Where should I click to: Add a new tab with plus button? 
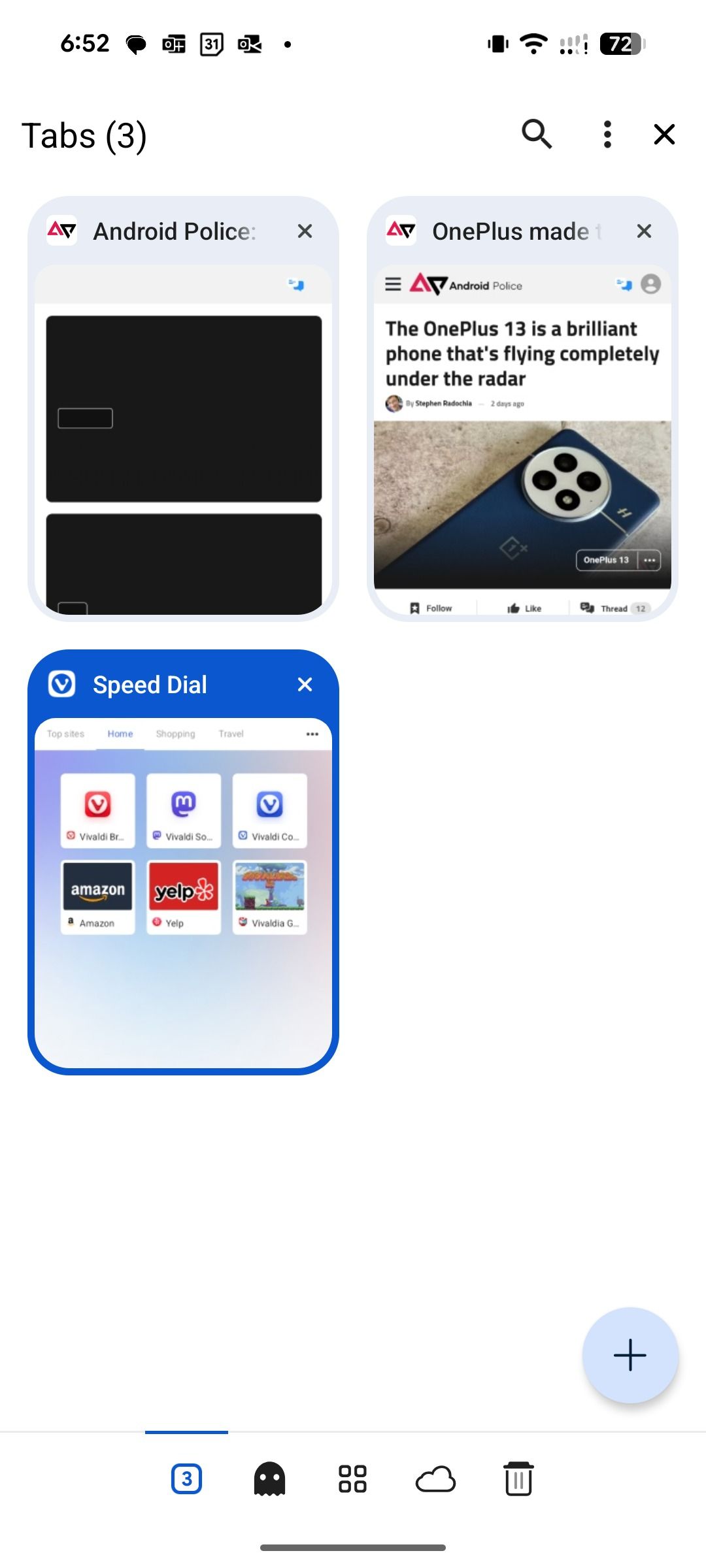pos(630,1355)
